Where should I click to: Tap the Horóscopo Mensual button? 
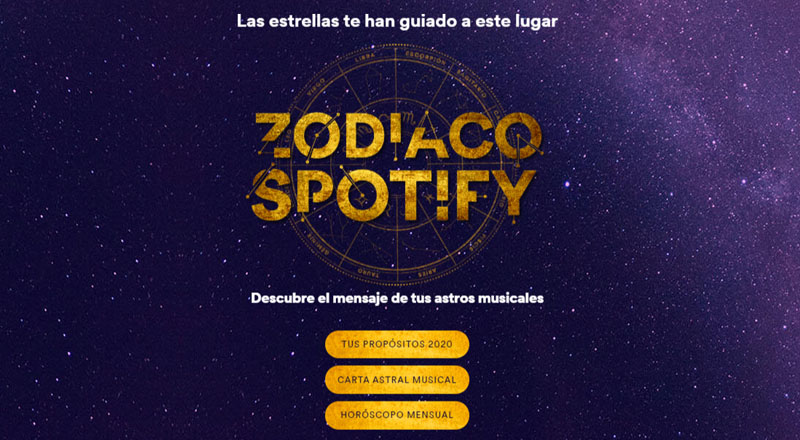(x=397, y=414)
